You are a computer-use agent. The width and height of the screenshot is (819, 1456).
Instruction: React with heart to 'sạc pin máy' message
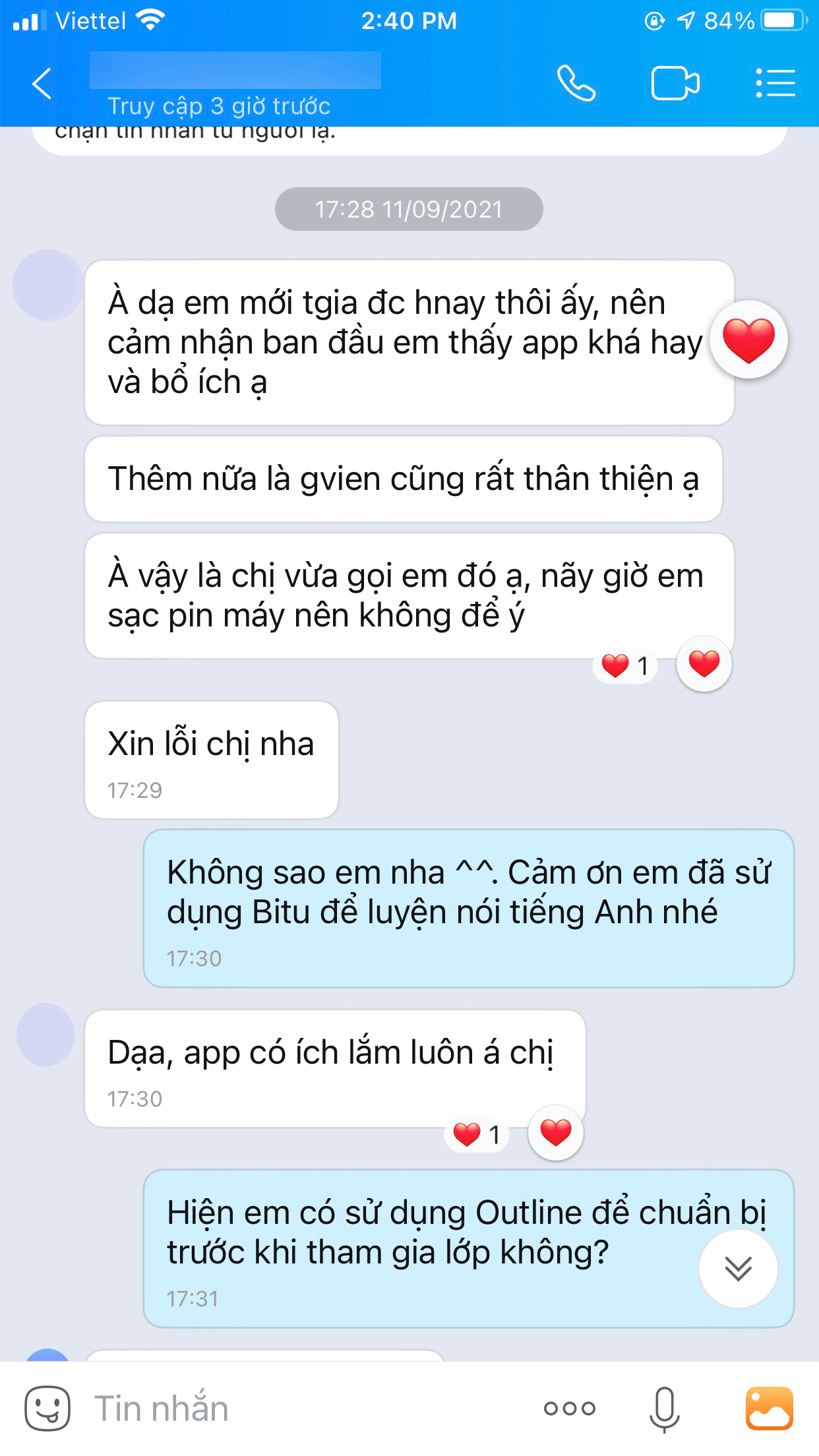(x=704, y=664)
